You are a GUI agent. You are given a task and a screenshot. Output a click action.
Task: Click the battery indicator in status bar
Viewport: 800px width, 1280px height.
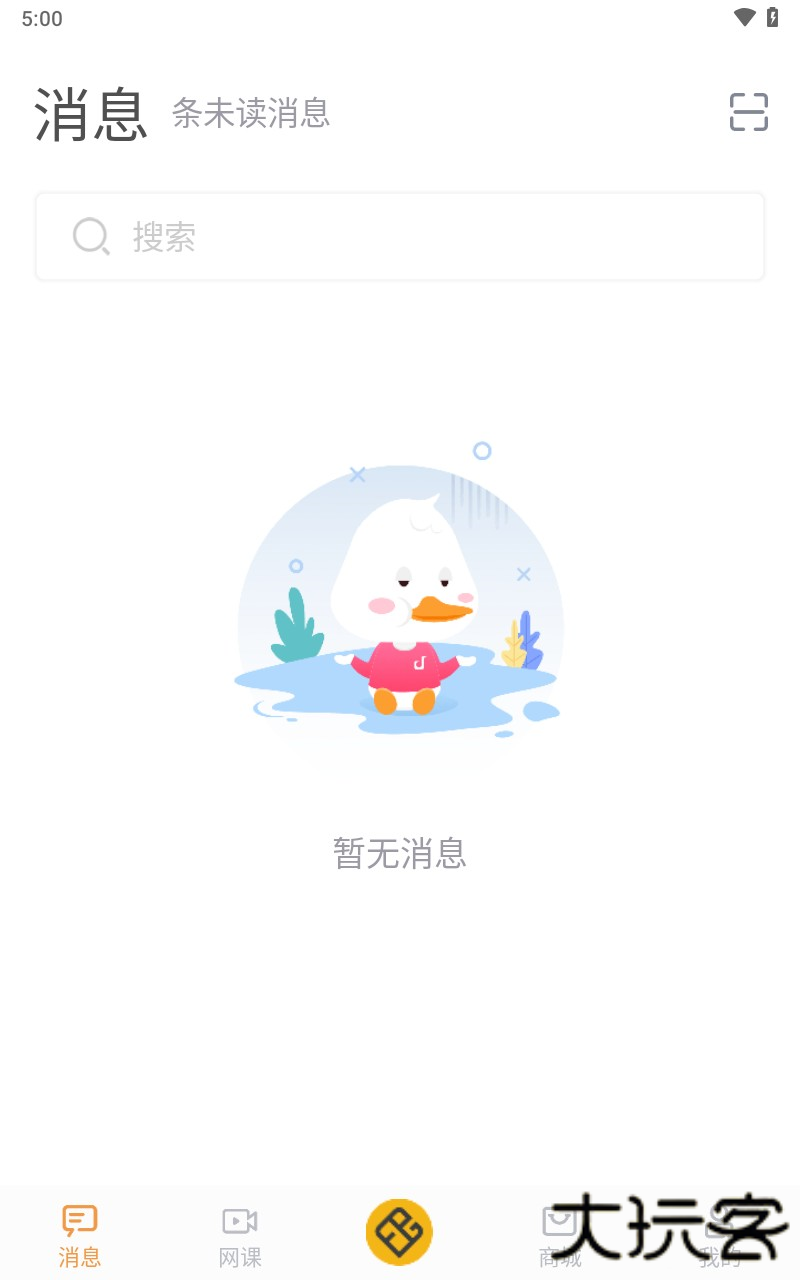pyautogui.click(x=771, y=16)
